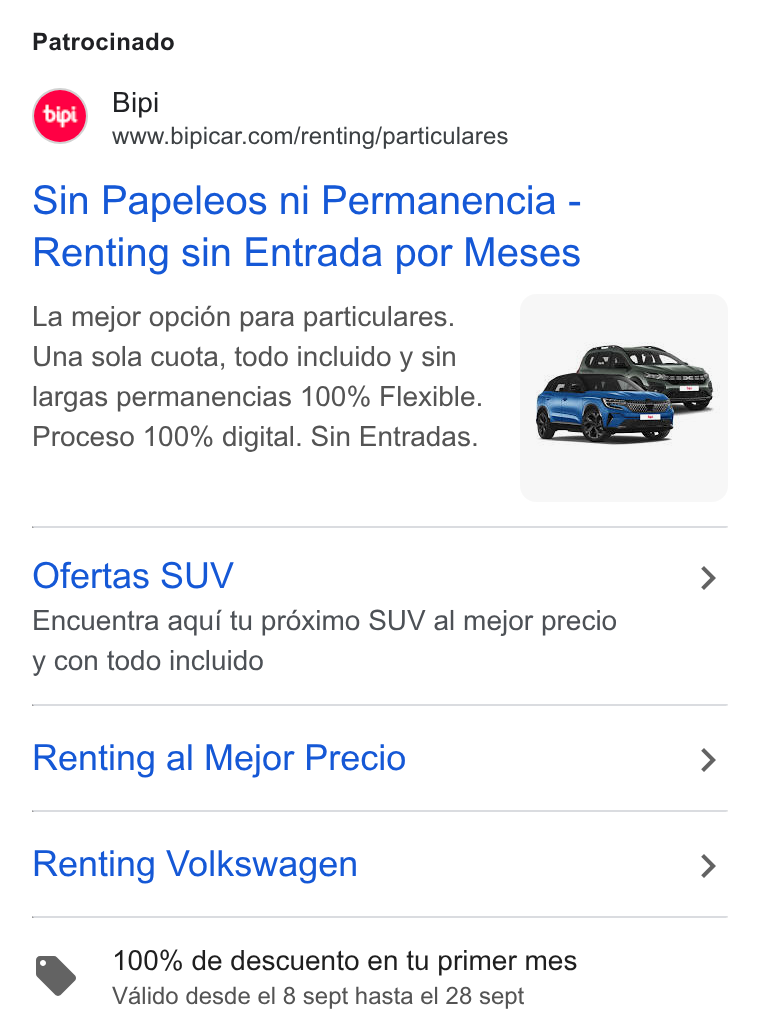Screen dimensions: 760x1034
Task: Open the Renting al Mejor Precio sitelink
Action: pos(379,758)
